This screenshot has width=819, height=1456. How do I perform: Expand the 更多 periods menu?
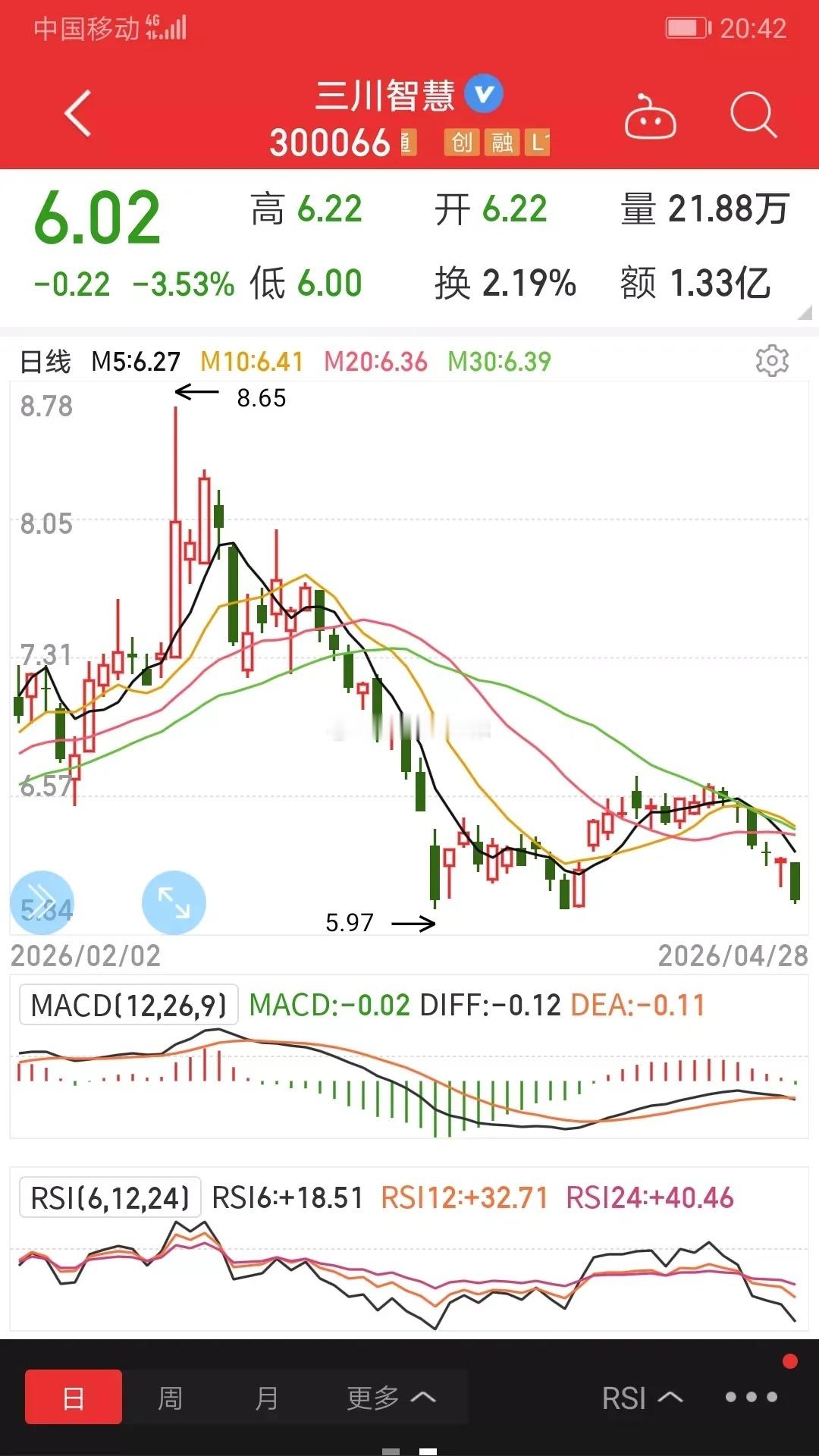pyautogui.click(x=391, y=1397)
